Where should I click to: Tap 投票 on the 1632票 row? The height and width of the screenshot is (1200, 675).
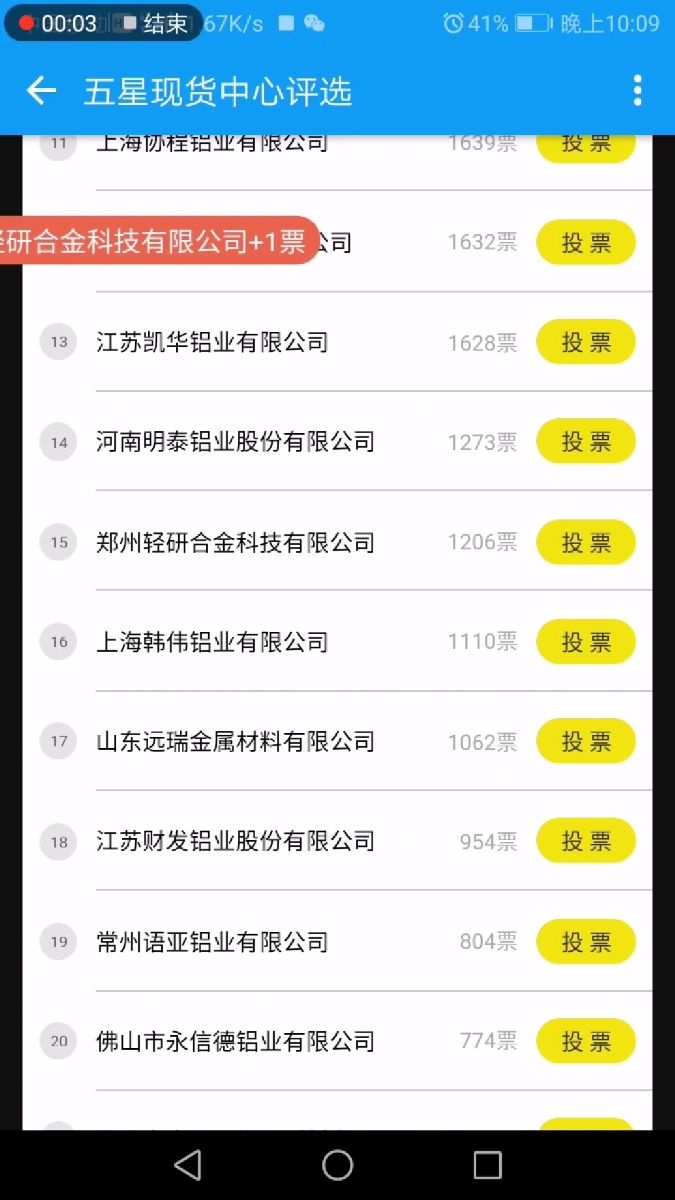click(x=586, y=242)
